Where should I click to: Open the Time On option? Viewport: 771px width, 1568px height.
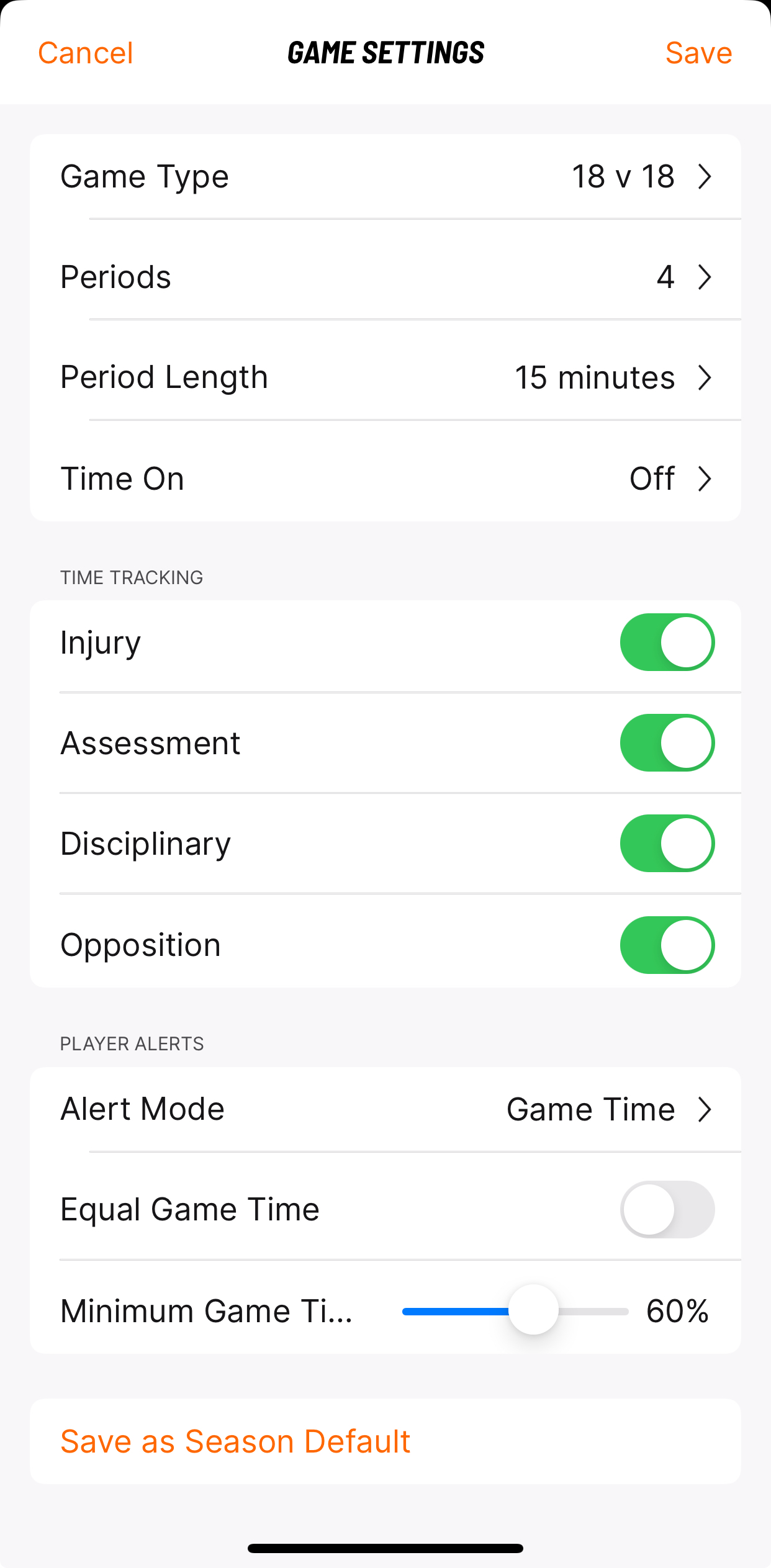pyautogui.click(x=385, y=479)
